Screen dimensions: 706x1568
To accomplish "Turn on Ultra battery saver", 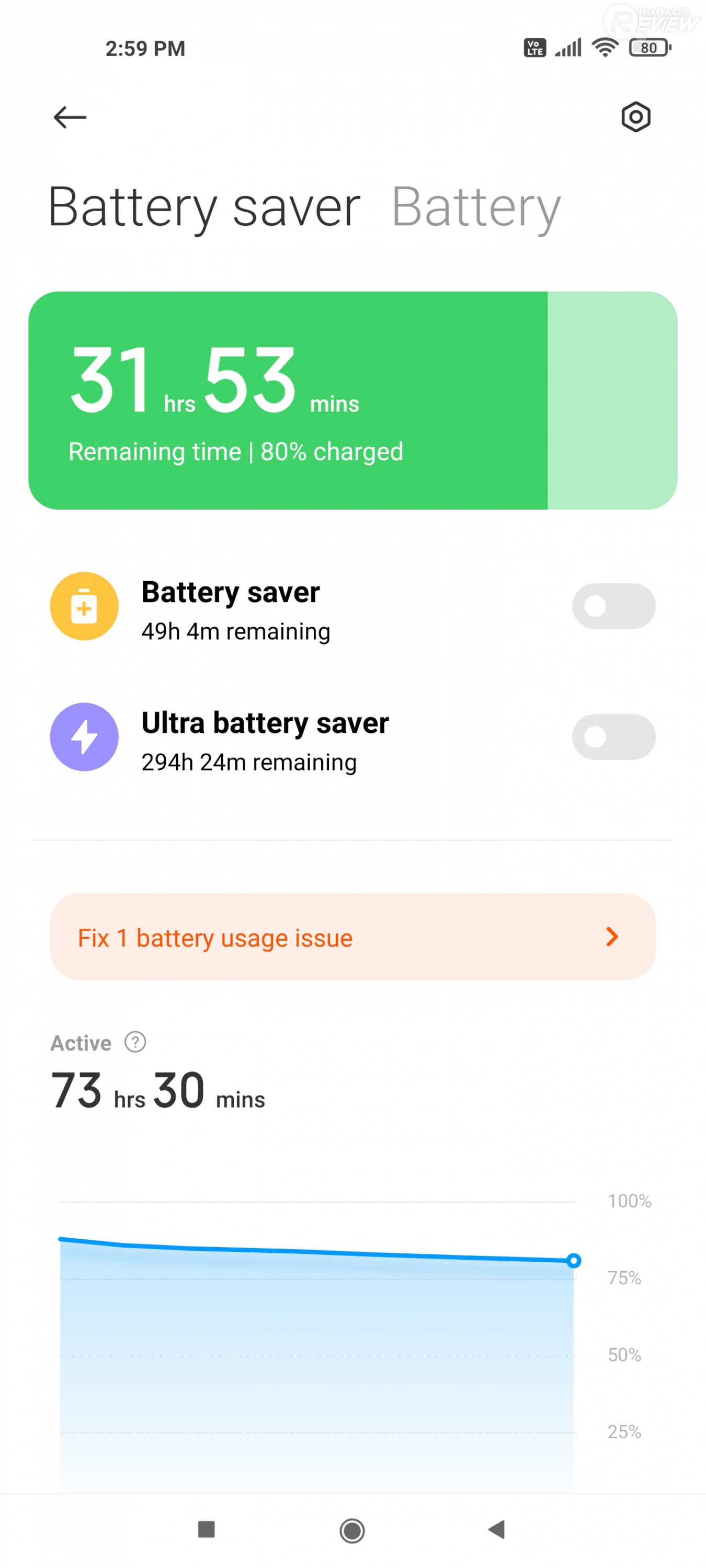I will coord(613,736).
